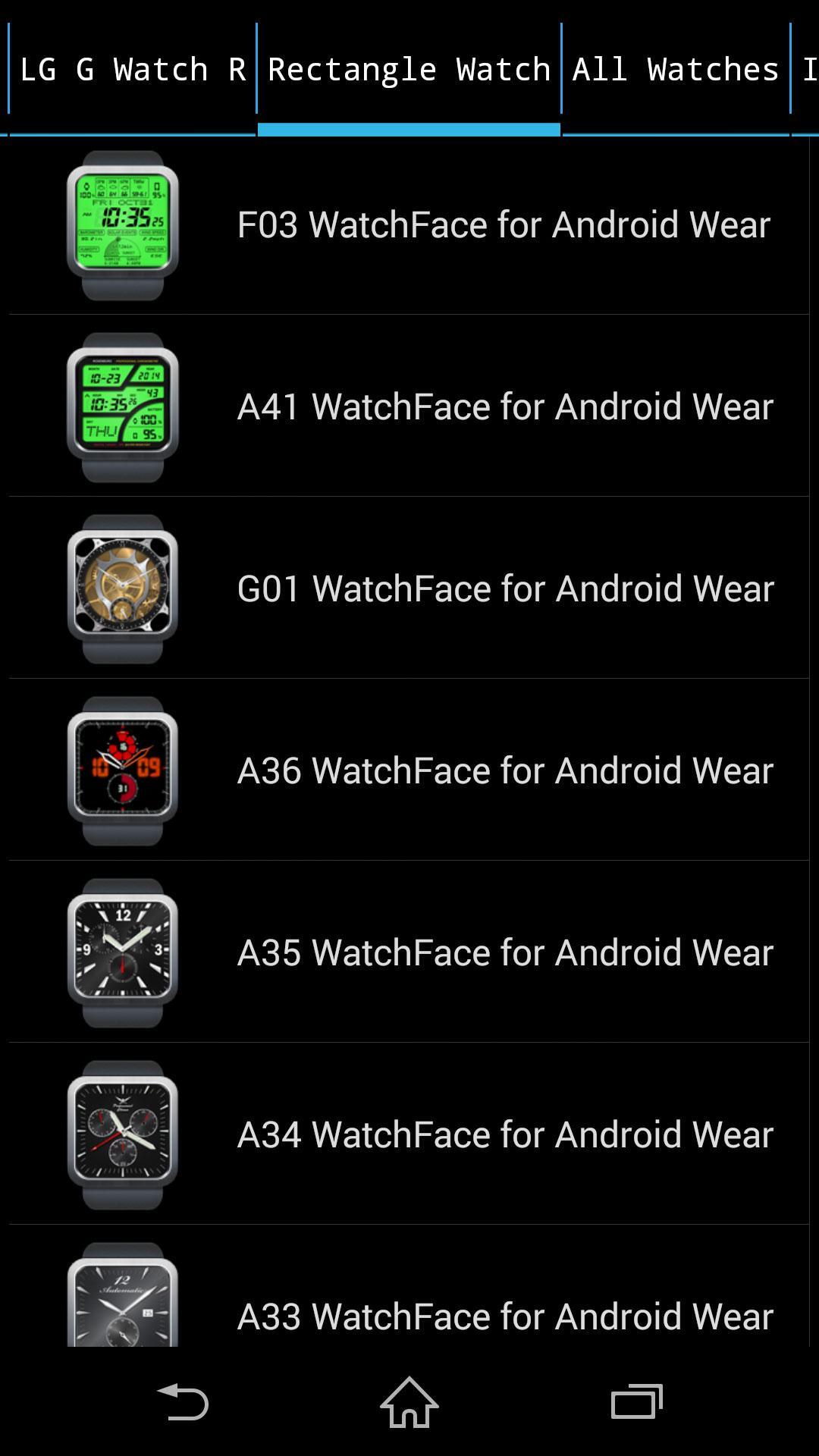Viewport: 819px width, 1456px height.
Task: Select the Rectangle Watch tab
Action: (x=409, y=70)
